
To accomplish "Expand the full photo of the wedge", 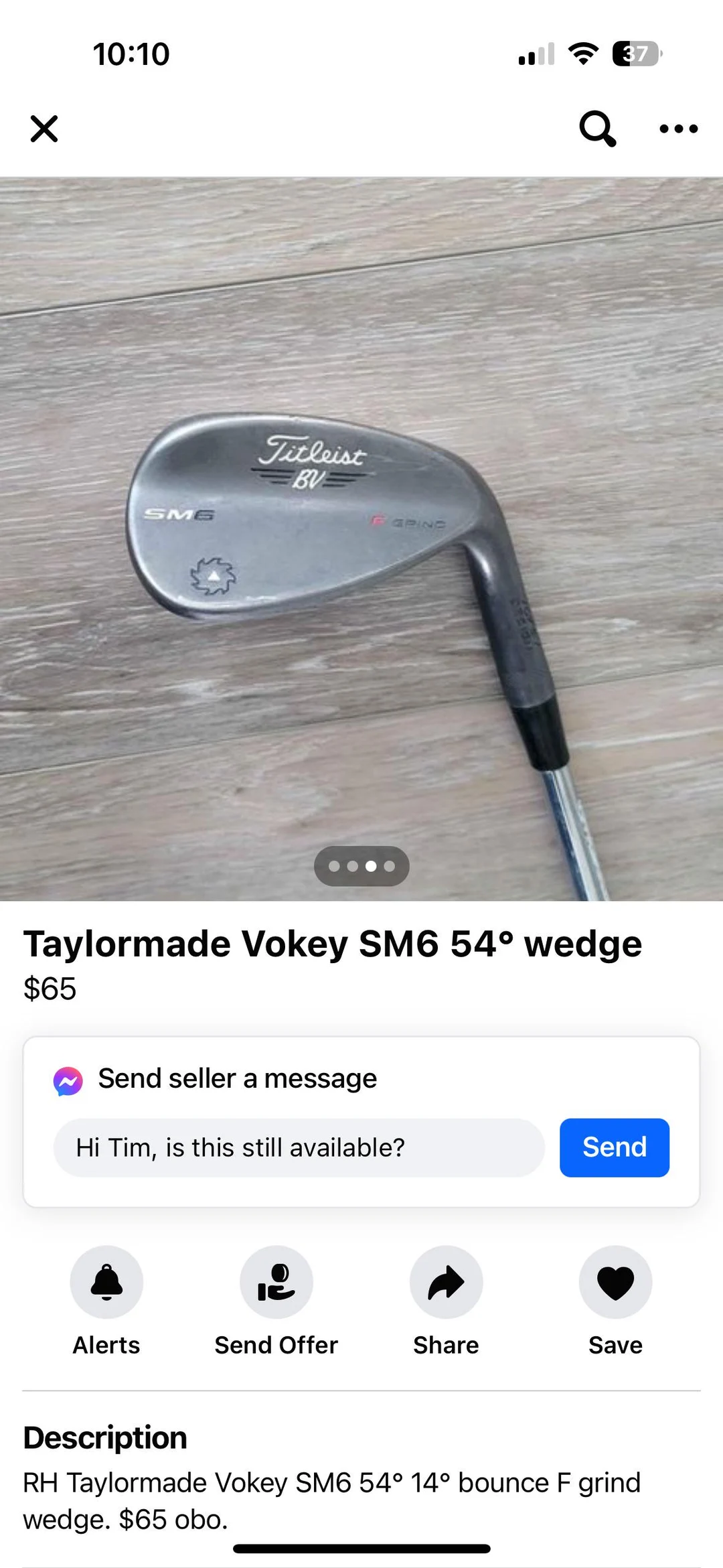I will click(361, 536).
